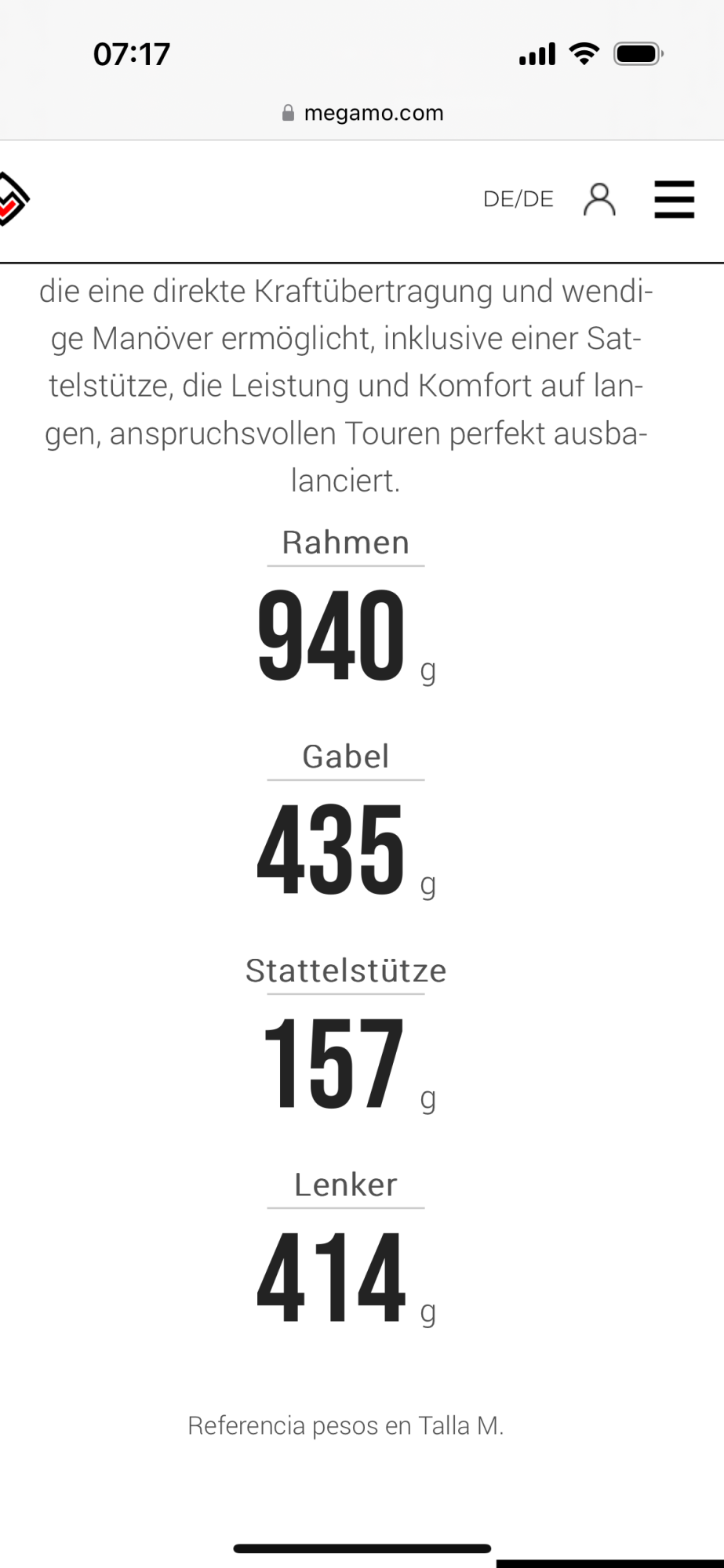Tap the Megamo logo to go home
The height and width of the screenshot is (1568, 724).
(x=13, y=199)
